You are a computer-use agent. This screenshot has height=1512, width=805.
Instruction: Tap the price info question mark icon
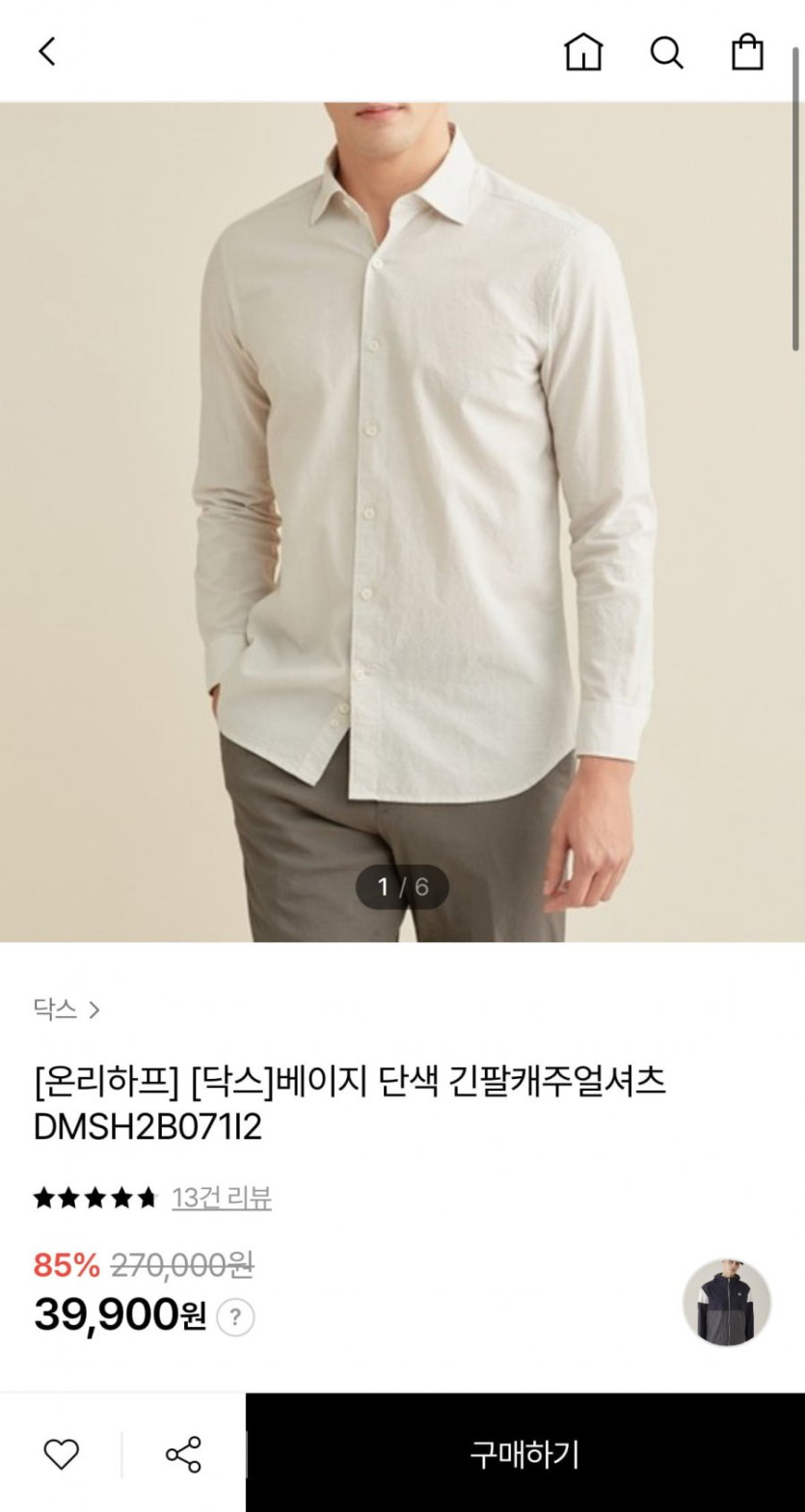(x=235, y=1317)
